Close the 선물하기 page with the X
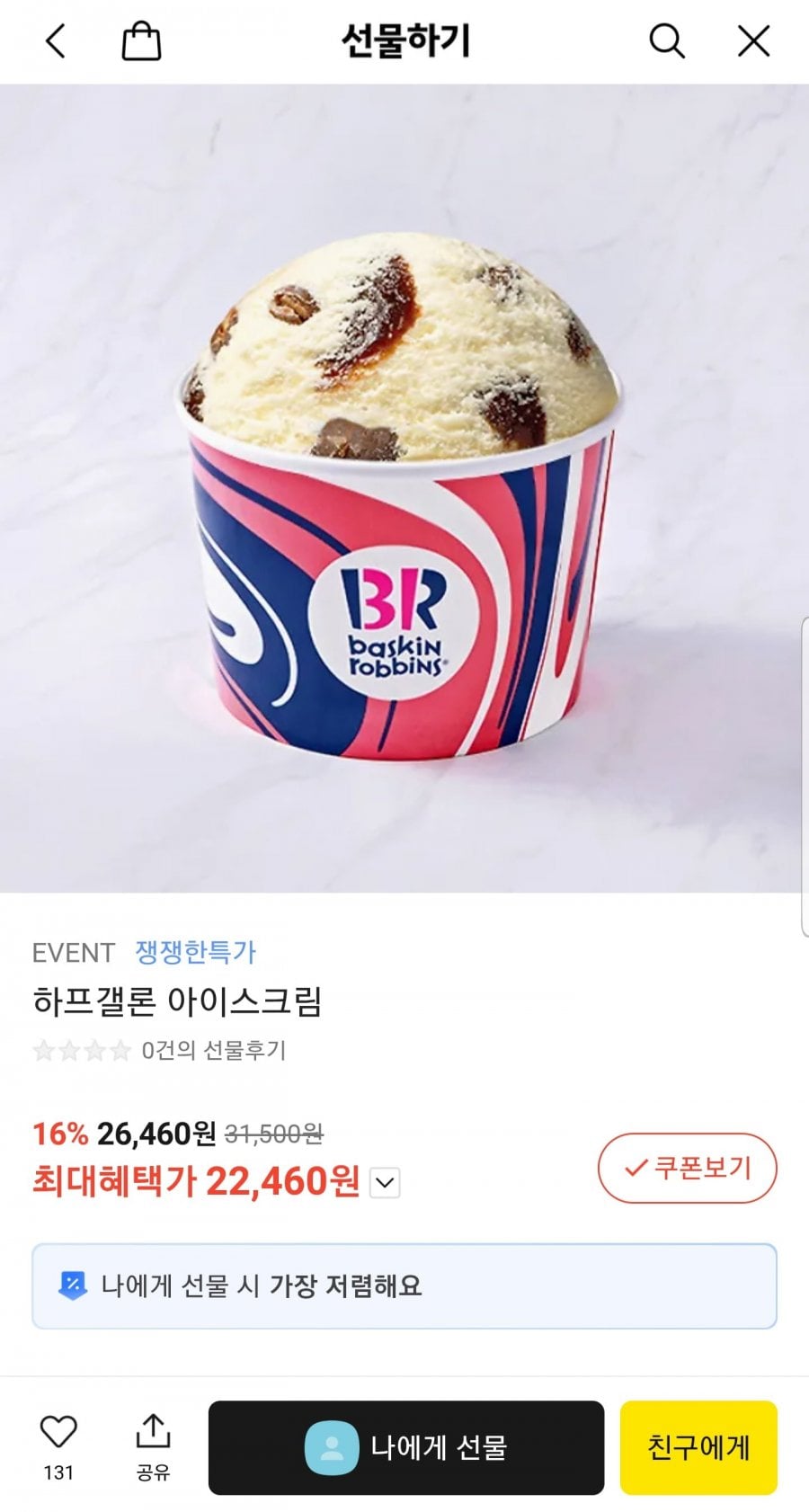This screenshot has height=1512, width=809. point(753,41)
